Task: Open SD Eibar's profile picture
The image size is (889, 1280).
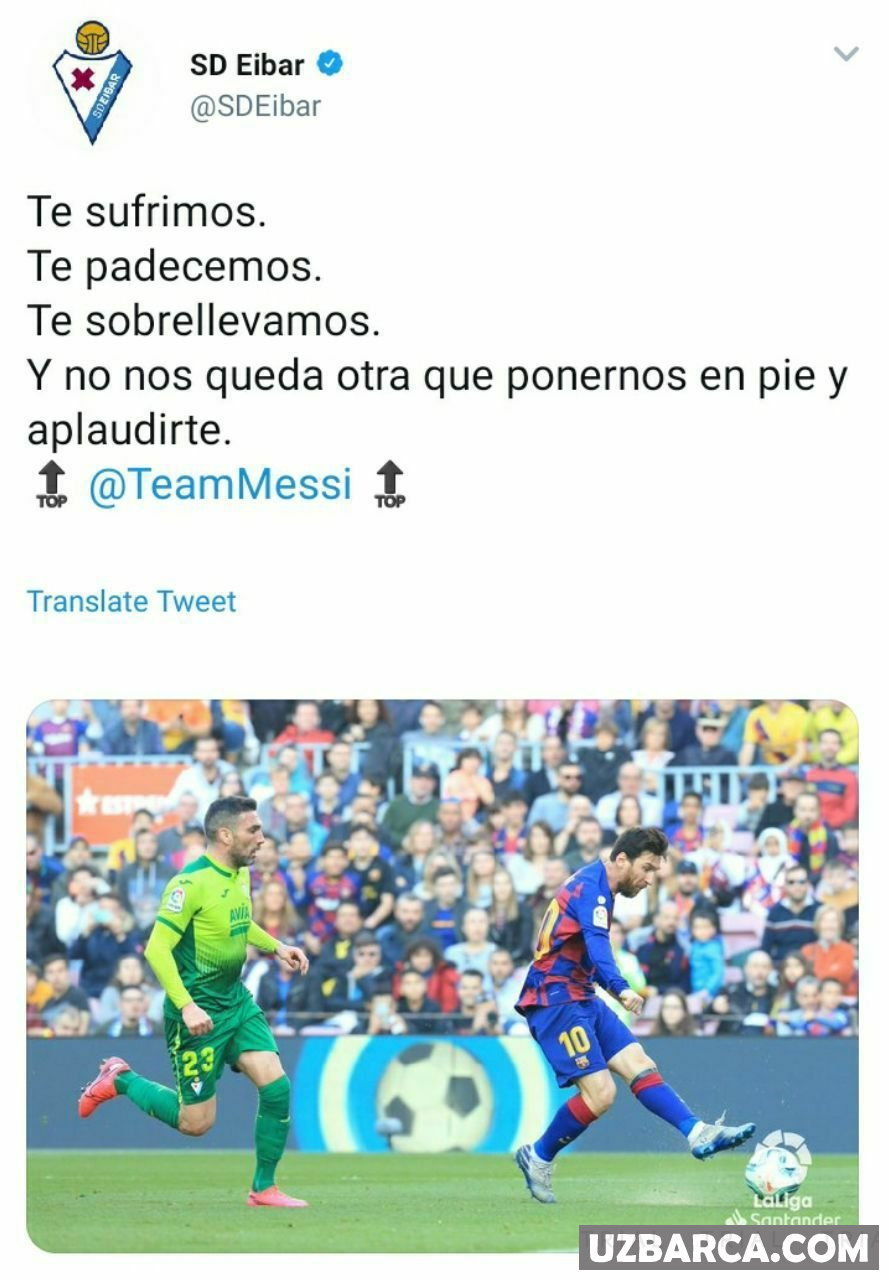Action: pos(92,82)
